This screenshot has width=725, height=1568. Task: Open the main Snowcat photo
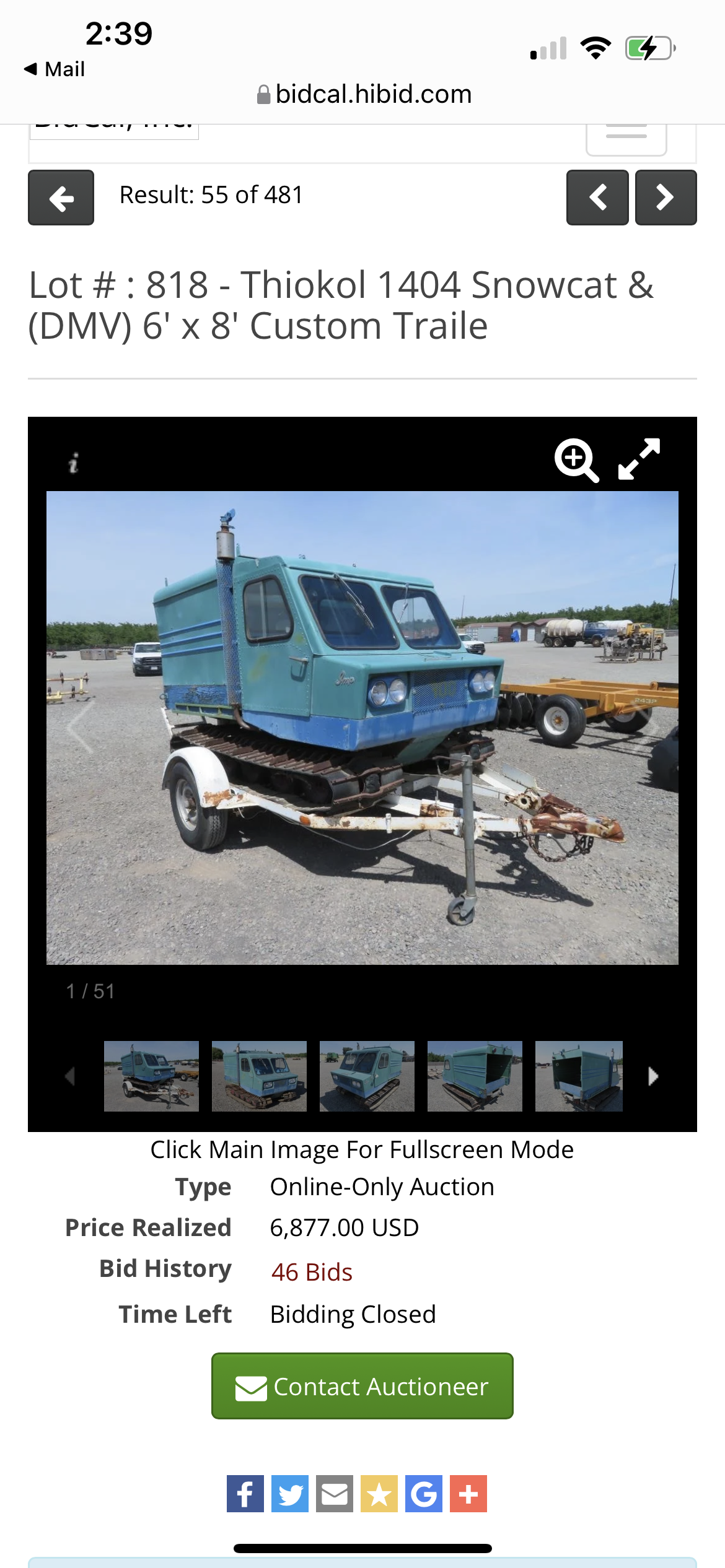coord(362,728)
